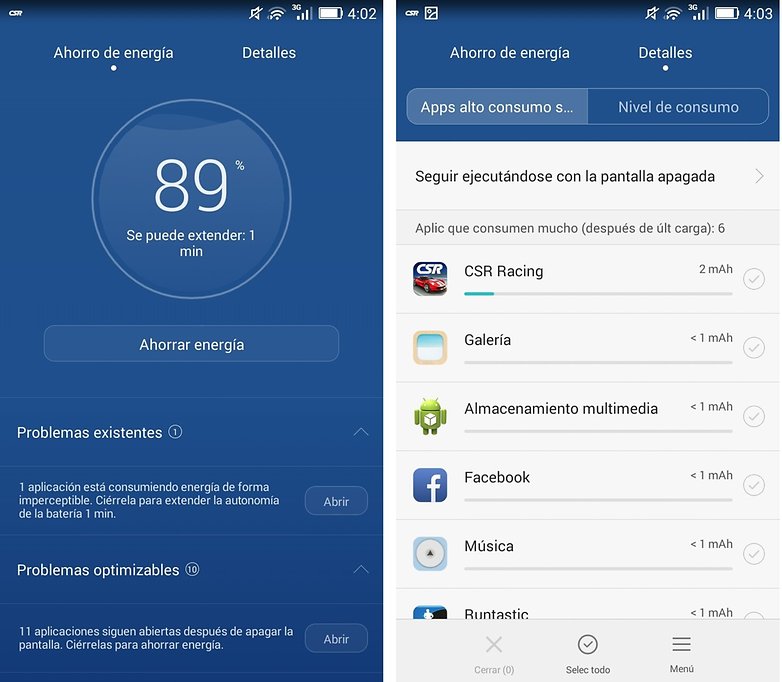
Task: Tick the Facebook checkbox
Action: (x=754, y=485)
